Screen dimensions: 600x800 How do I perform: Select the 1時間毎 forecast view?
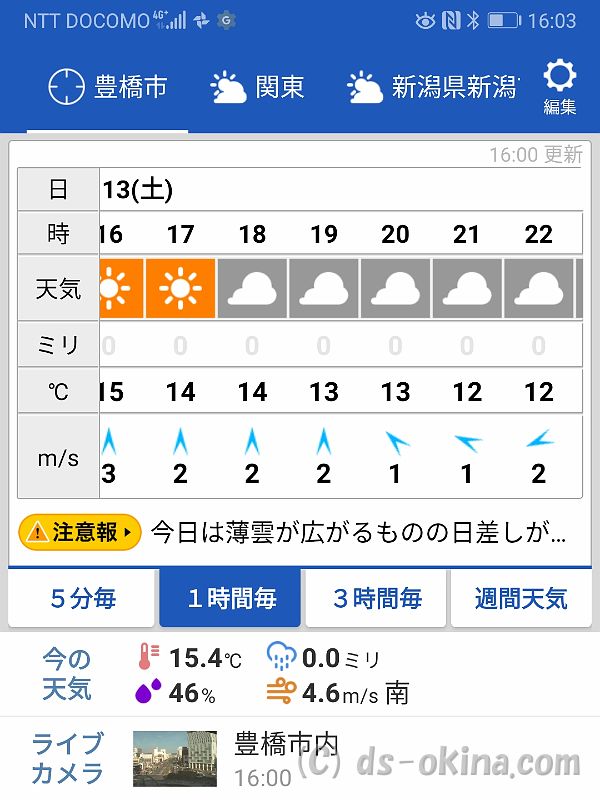pos(230,599)
